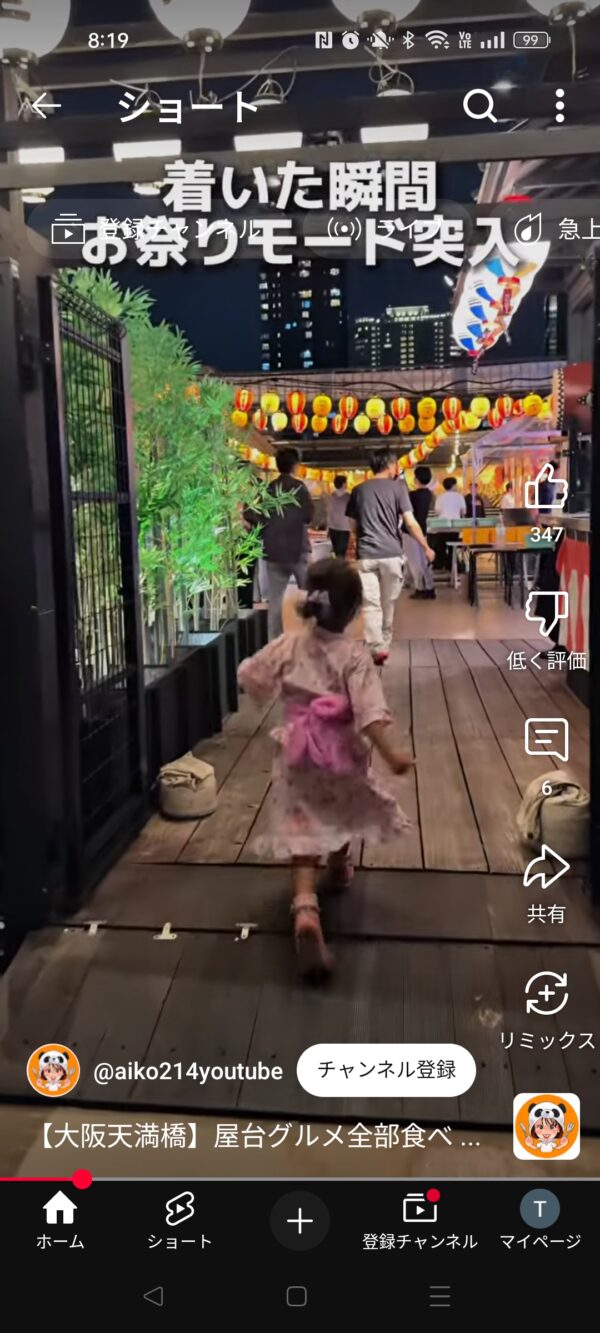Image resolution: width=600 pixels, height=1333 pixels.
Task: Go back using the top arrow
Action: pos(46,105)
